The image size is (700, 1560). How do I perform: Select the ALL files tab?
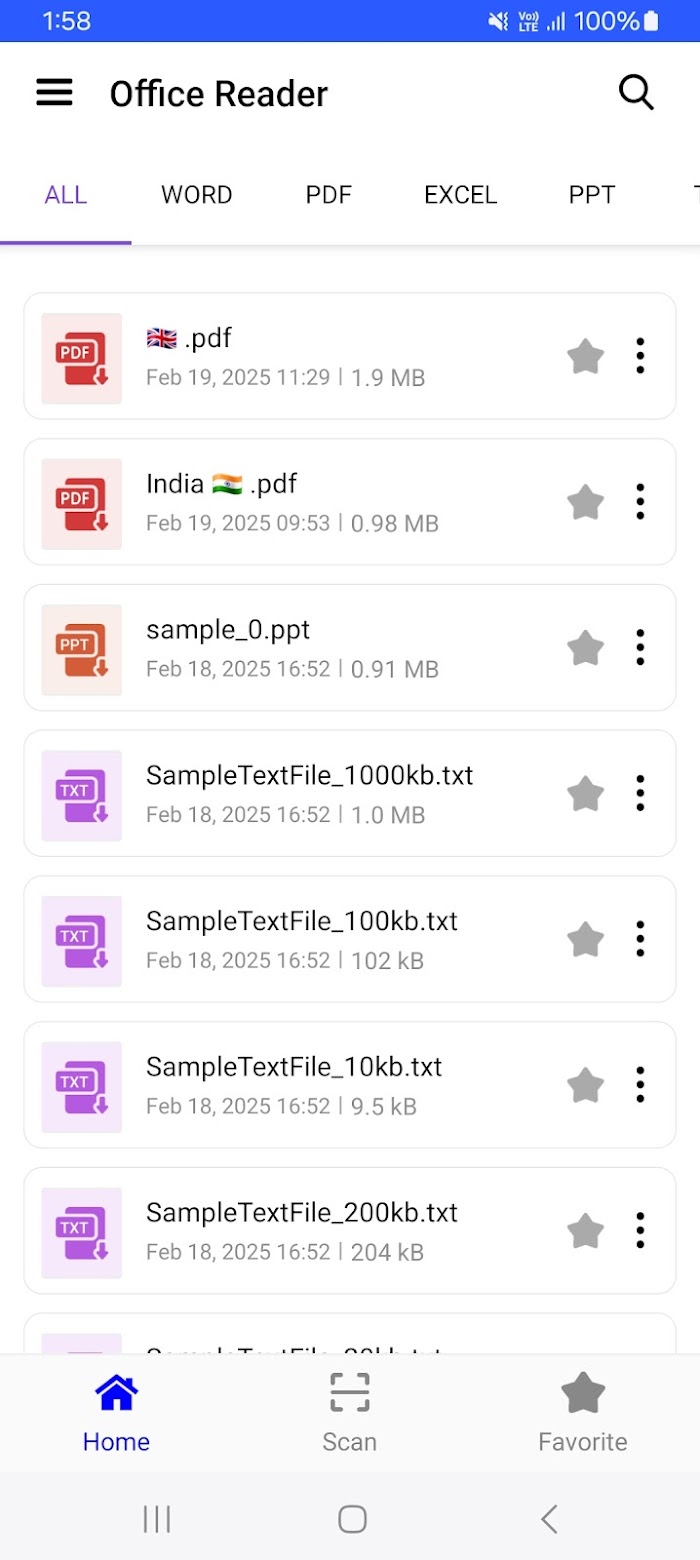(66, 194)
